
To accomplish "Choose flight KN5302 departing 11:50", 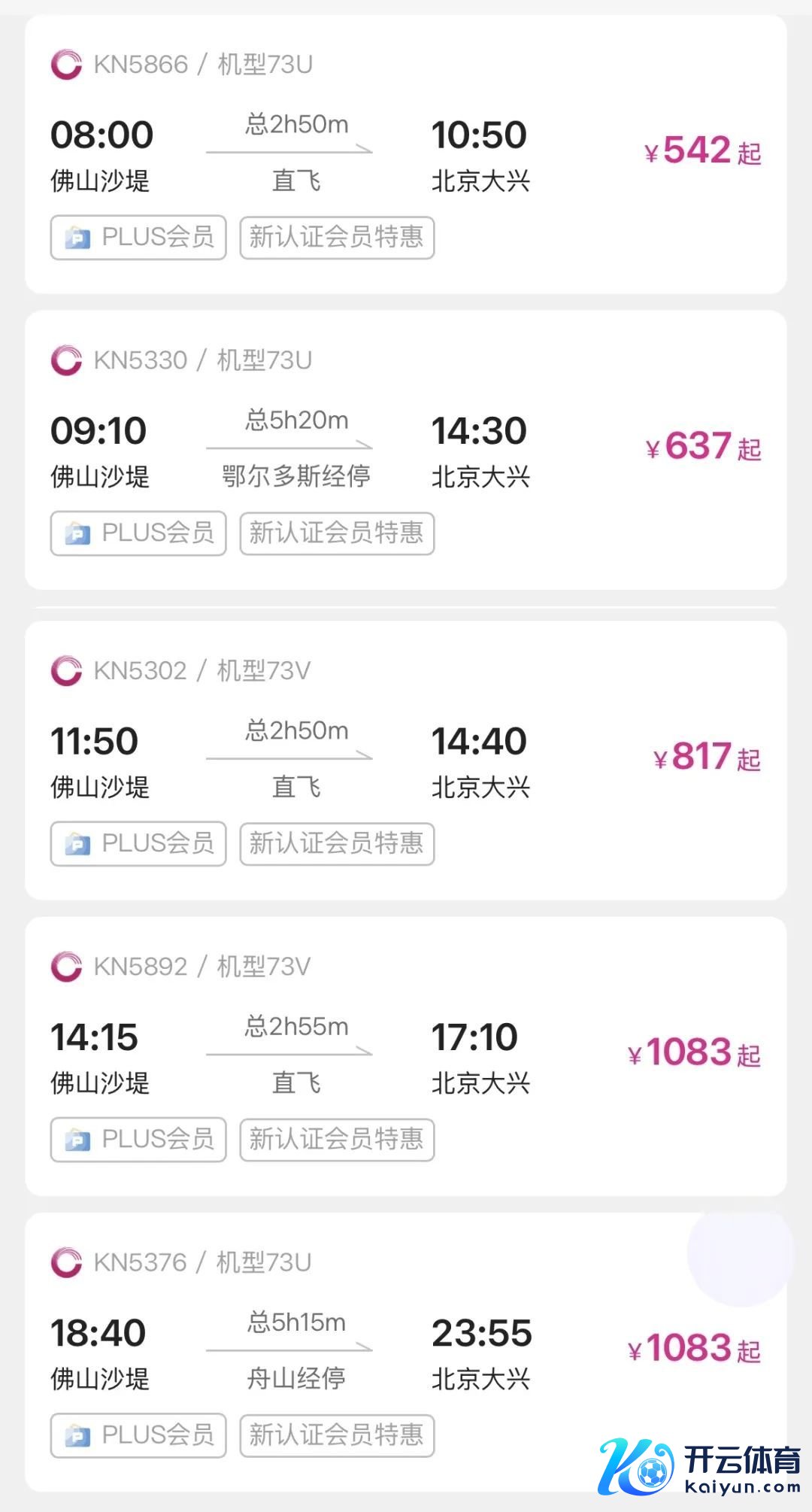I will pyautogui.click(x=406, y=760).
